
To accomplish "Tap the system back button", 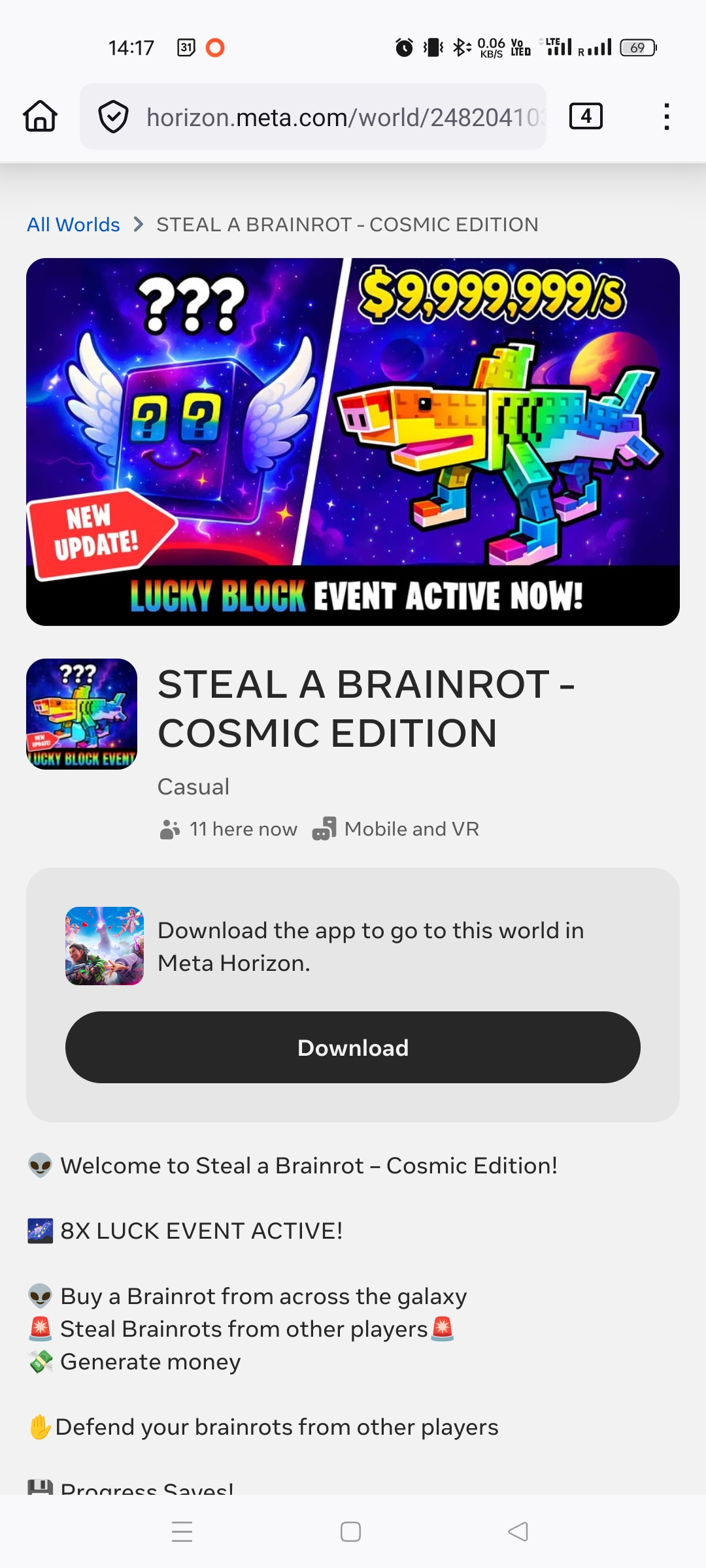I will click(518, 1531).
